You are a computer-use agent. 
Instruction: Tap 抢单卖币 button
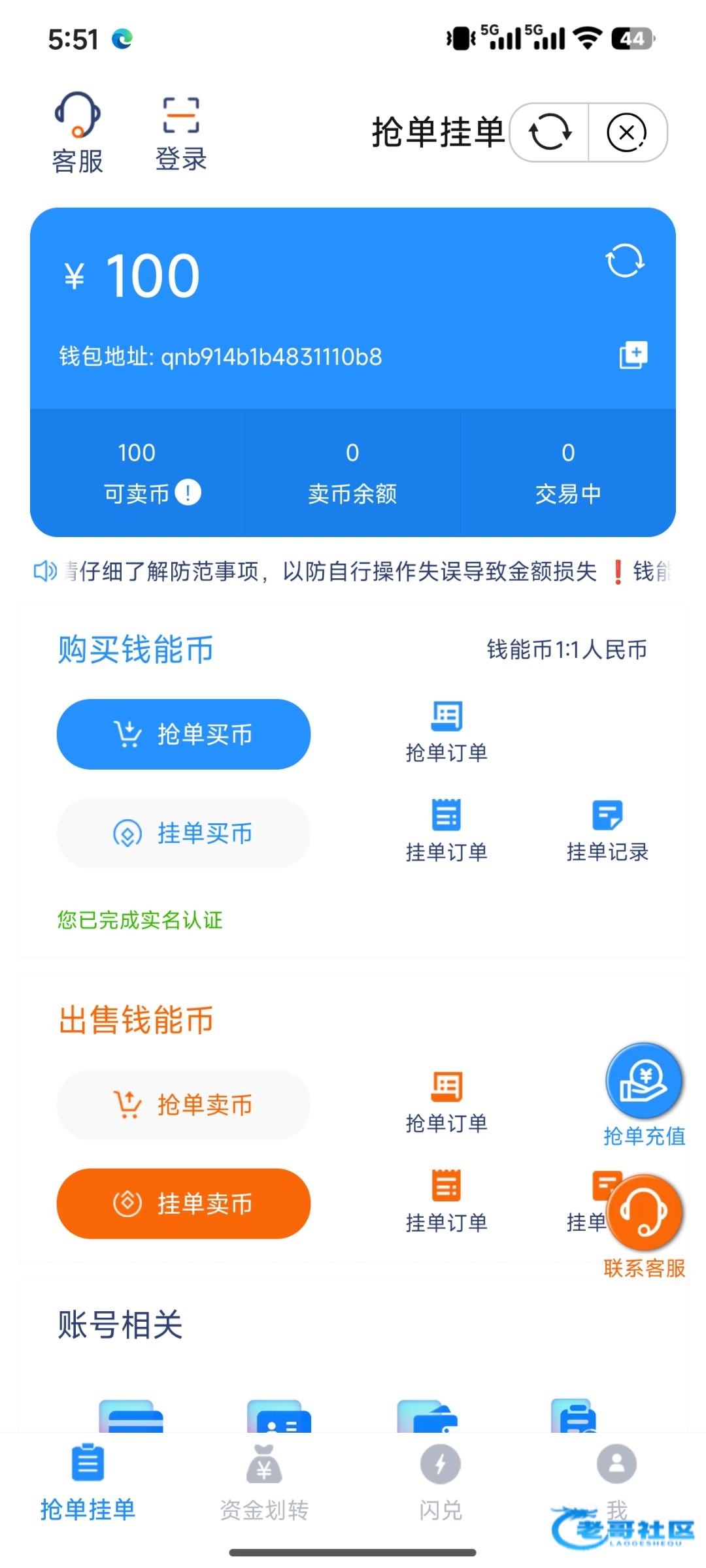(x=184, y=1105)
